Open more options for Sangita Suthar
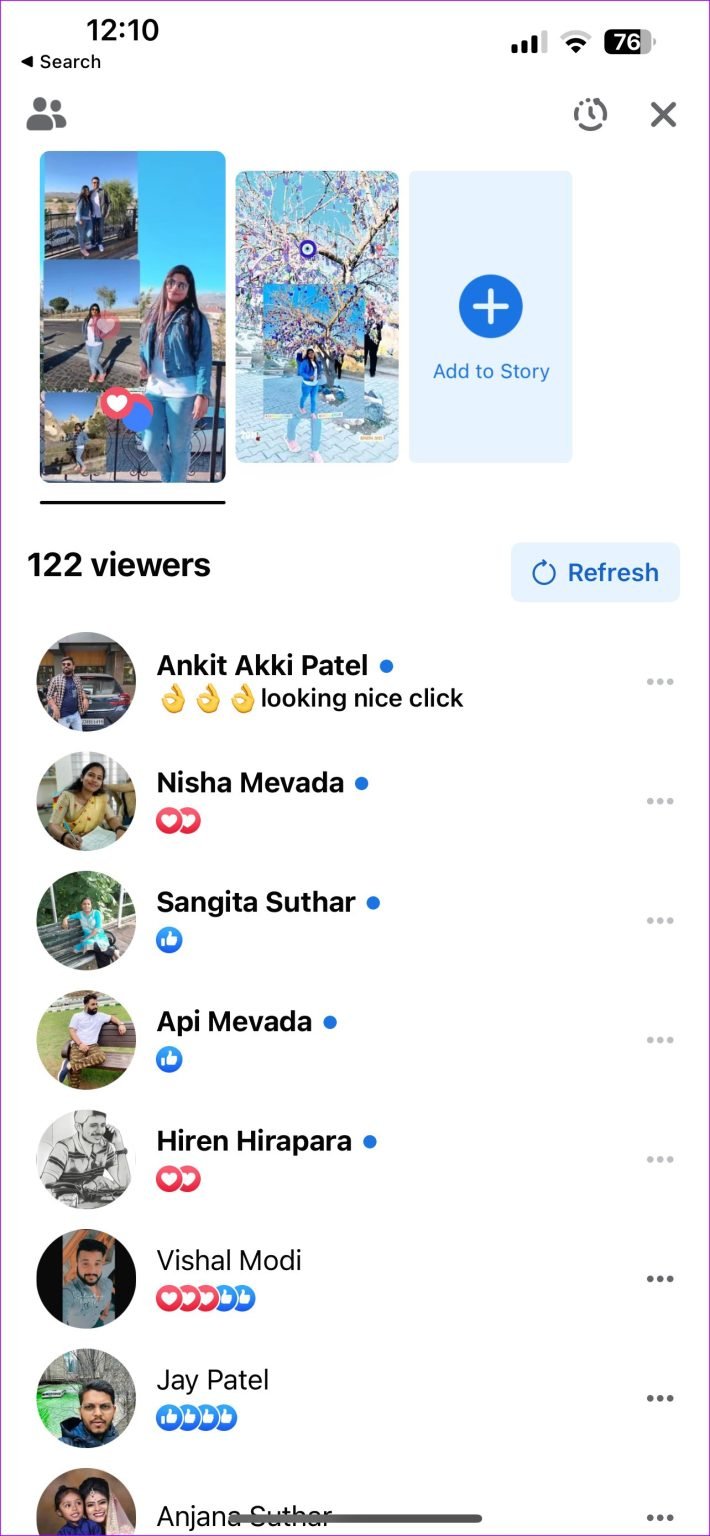The image size is (710, 1536). 660,921
